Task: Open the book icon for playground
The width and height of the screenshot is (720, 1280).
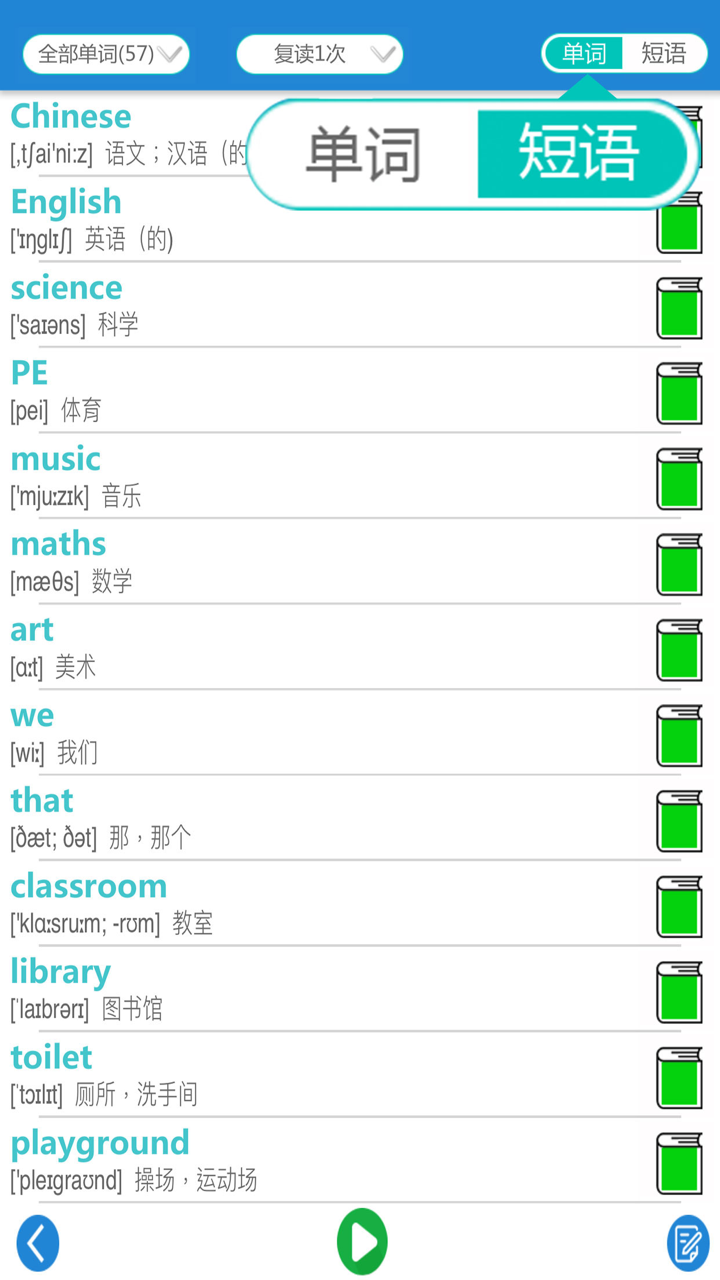Action: (x=680, y=1161)
